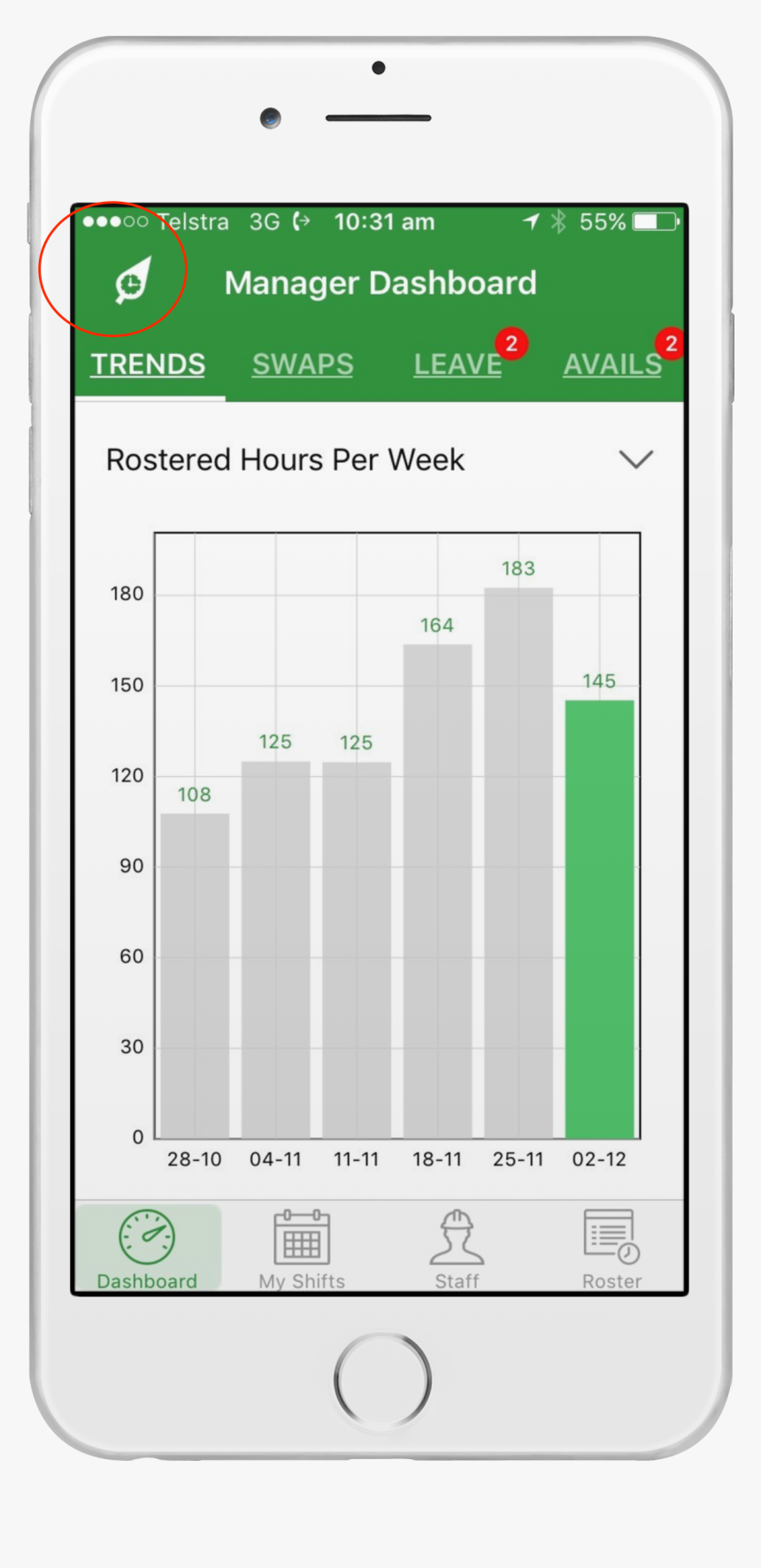
Task: Switch to the SWAPS tab
Action: pyautogui.click(x=303, y=365)
